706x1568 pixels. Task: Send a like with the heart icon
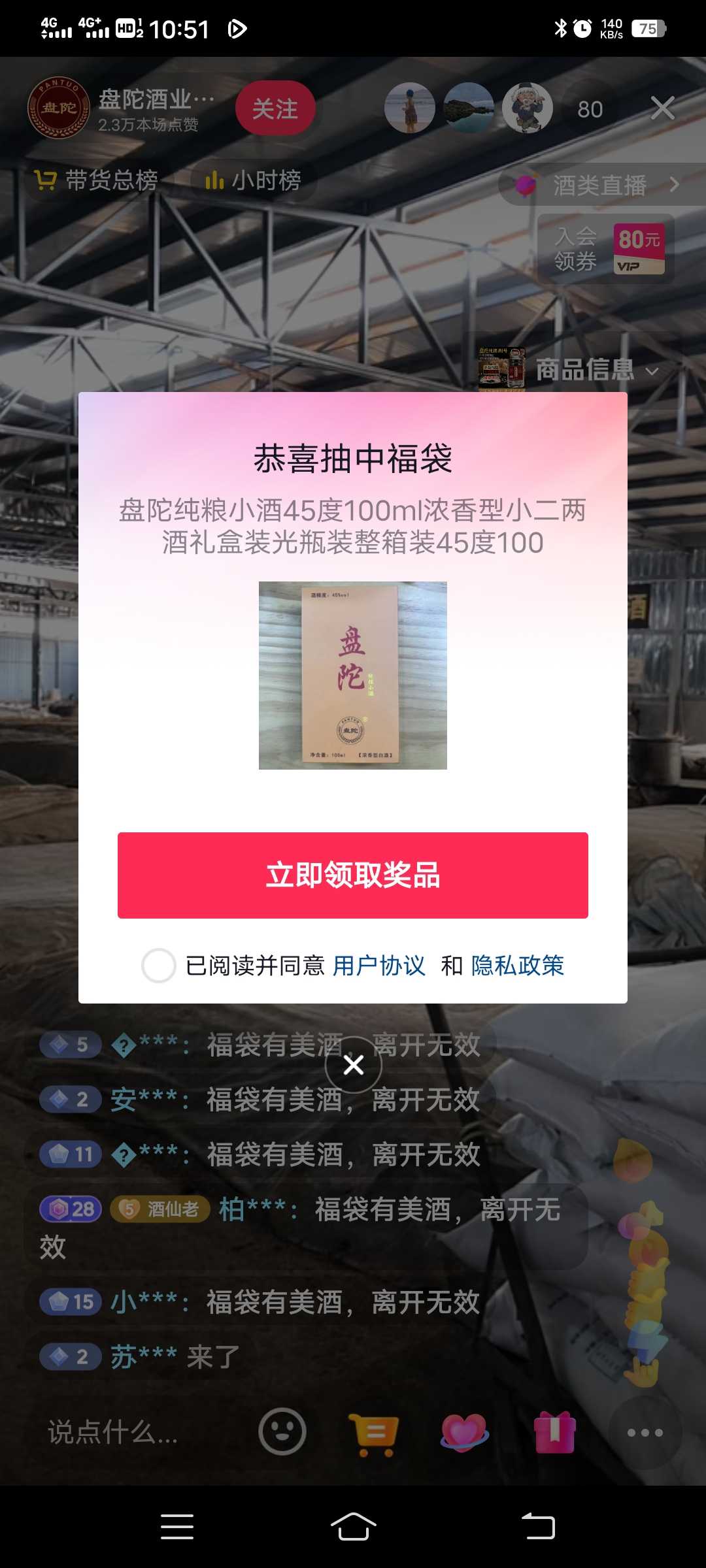point(465,1432)
